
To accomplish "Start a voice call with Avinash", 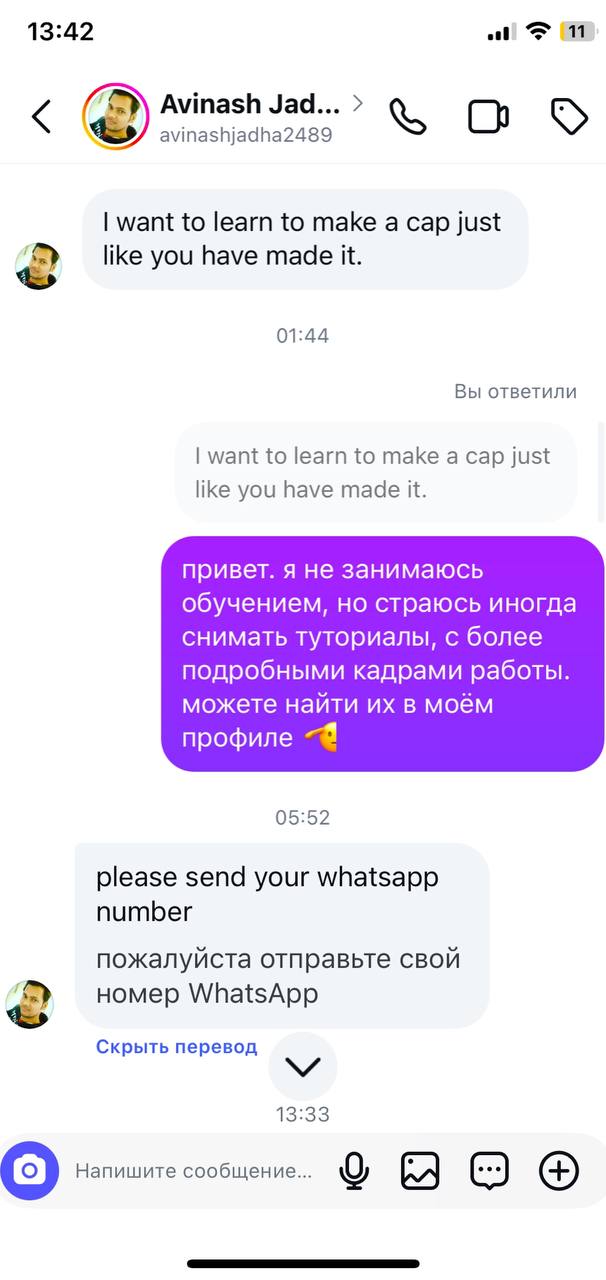I will coord(408,117).
